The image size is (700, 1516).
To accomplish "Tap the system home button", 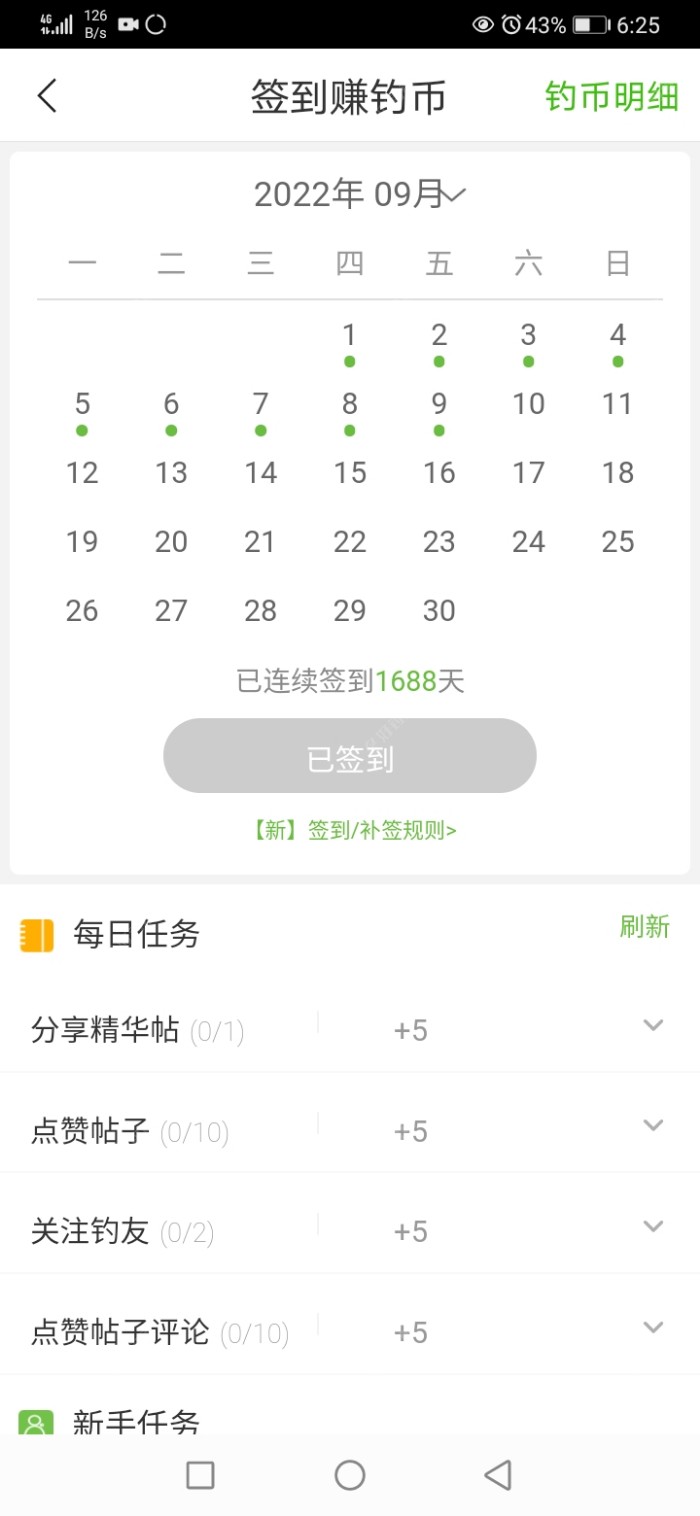I will 350,1475.
